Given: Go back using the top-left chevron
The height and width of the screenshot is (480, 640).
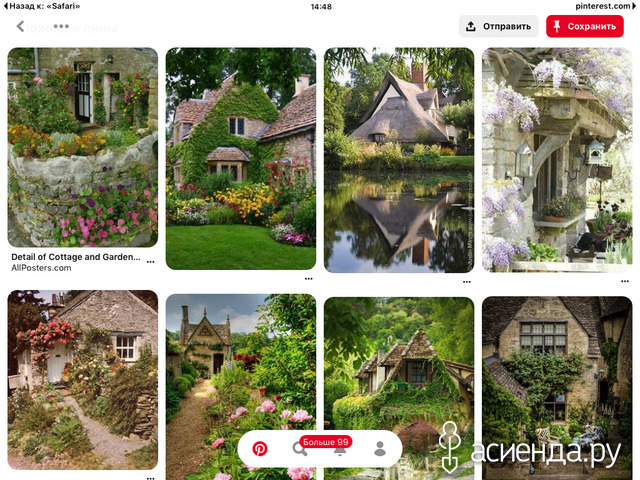Looking at the screenshot, I should point(20,27).
